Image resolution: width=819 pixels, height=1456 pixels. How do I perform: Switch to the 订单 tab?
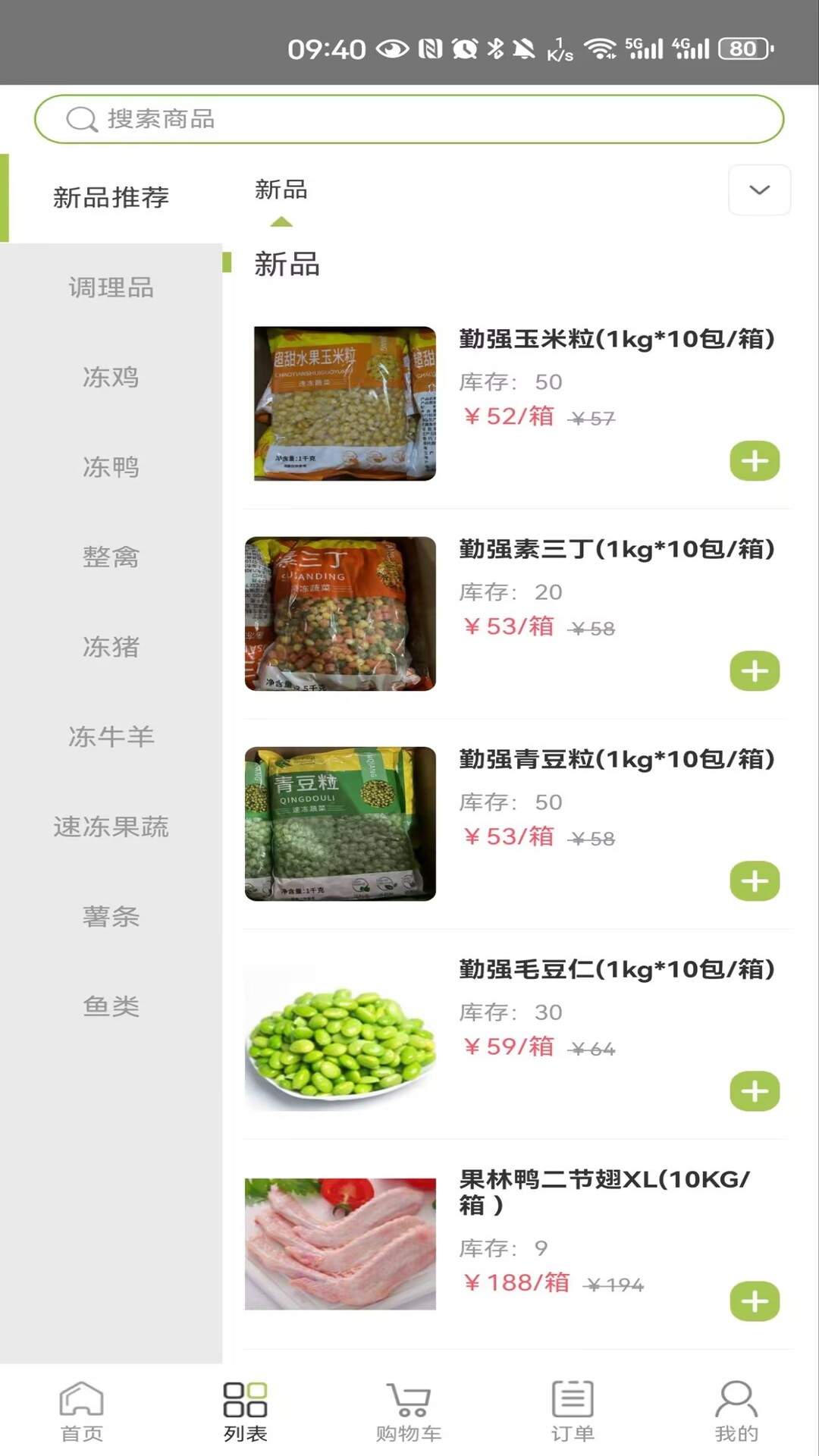click(573, 1410)
